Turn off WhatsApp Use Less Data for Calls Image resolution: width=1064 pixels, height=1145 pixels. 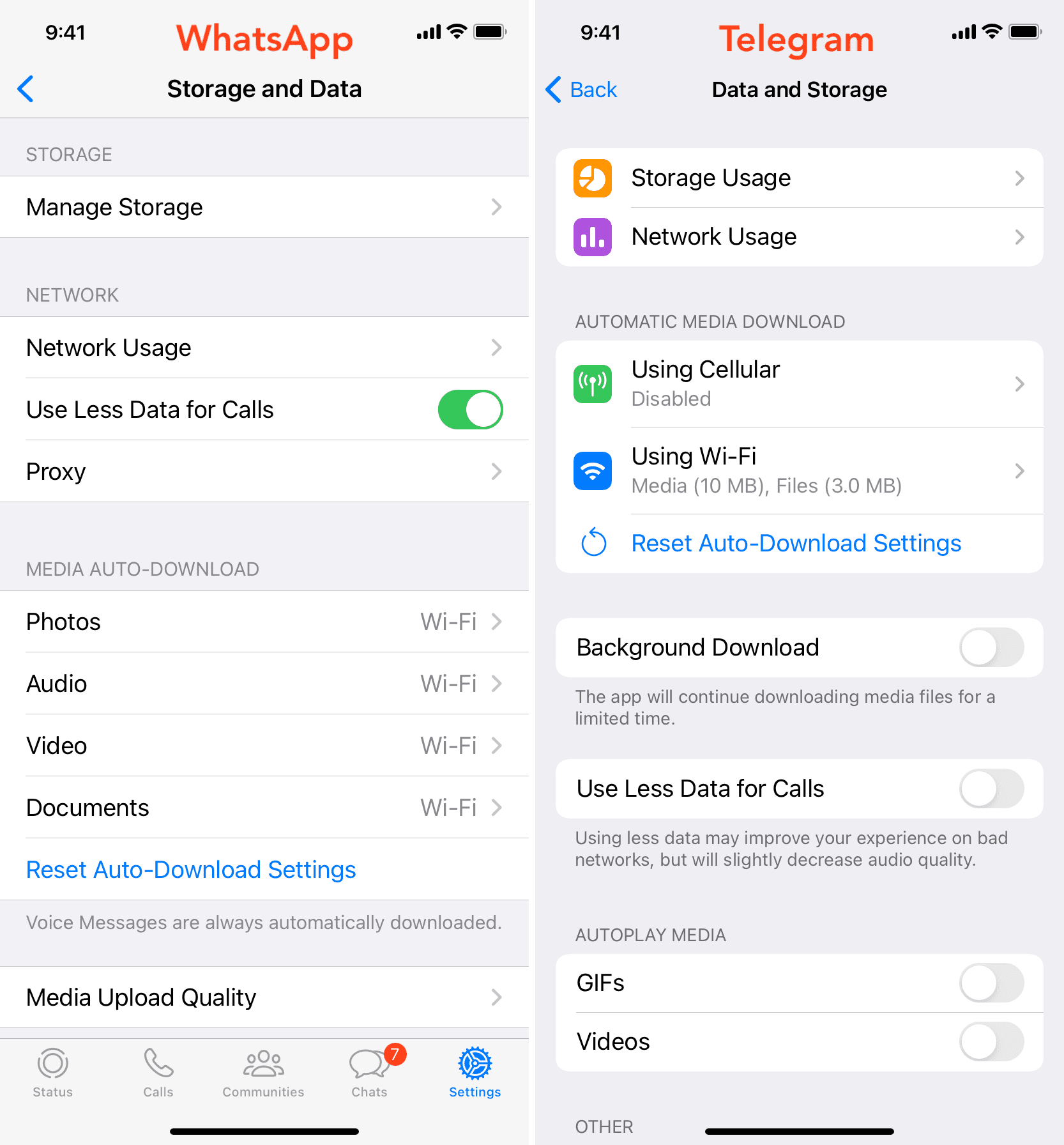470,410
